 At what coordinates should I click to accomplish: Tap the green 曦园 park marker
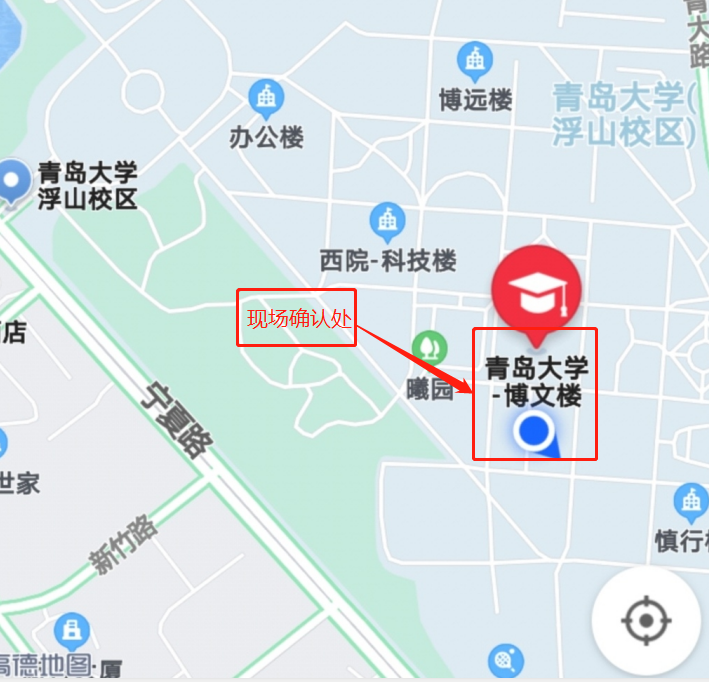click(x=431, y=347)
